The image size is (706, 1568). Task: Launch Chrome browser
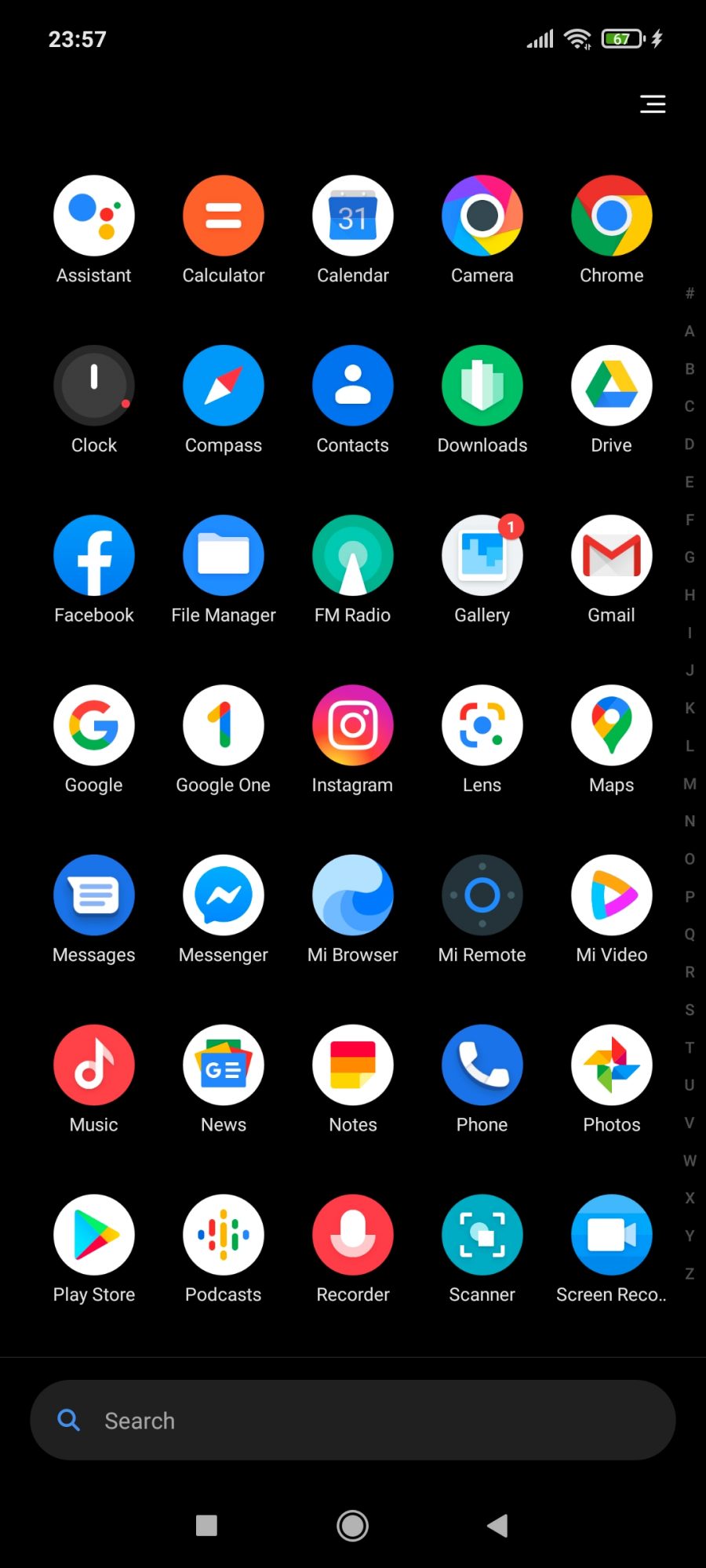(612, 216)
